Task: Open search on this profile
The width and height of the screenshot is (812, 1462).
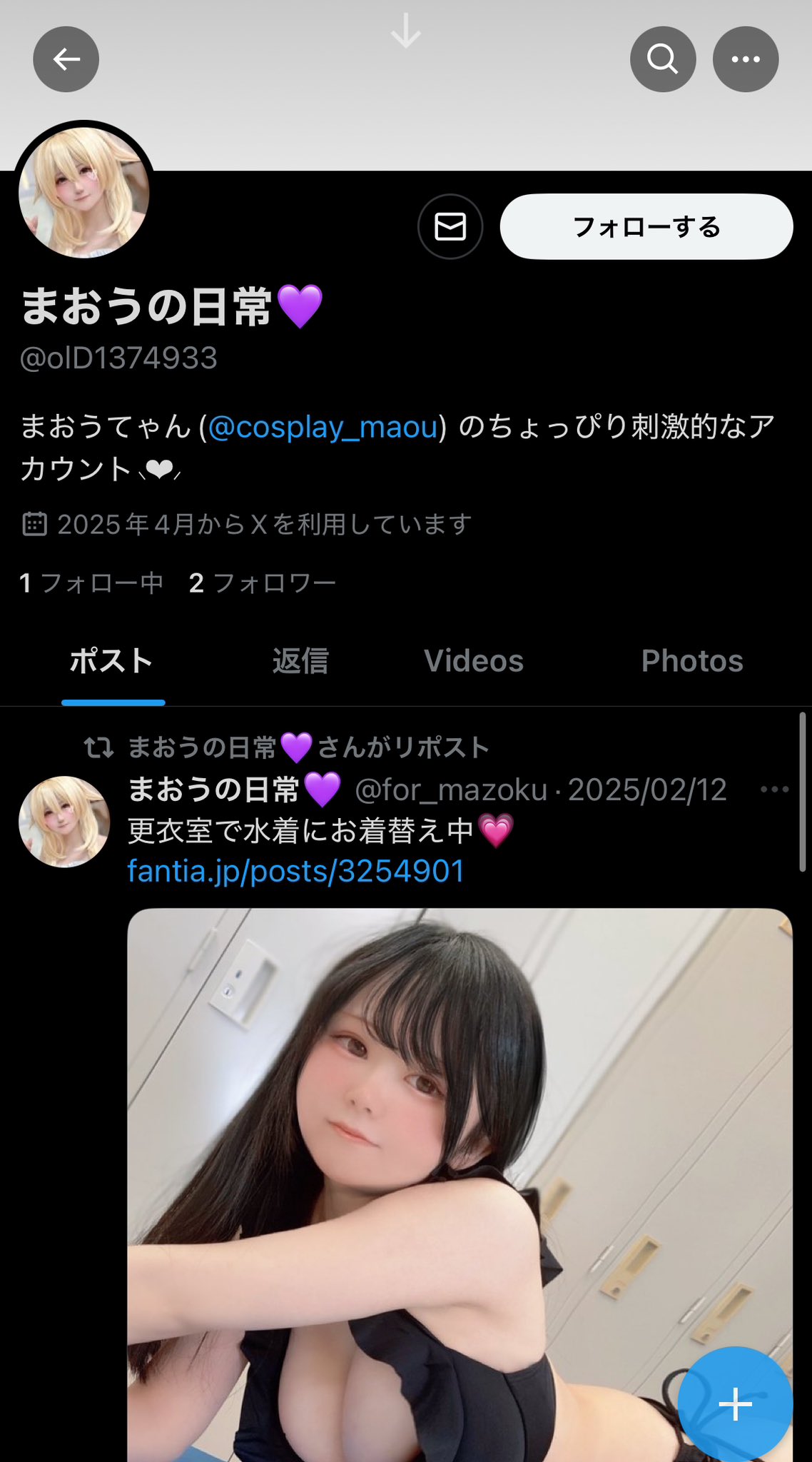Action: [662, 59]
